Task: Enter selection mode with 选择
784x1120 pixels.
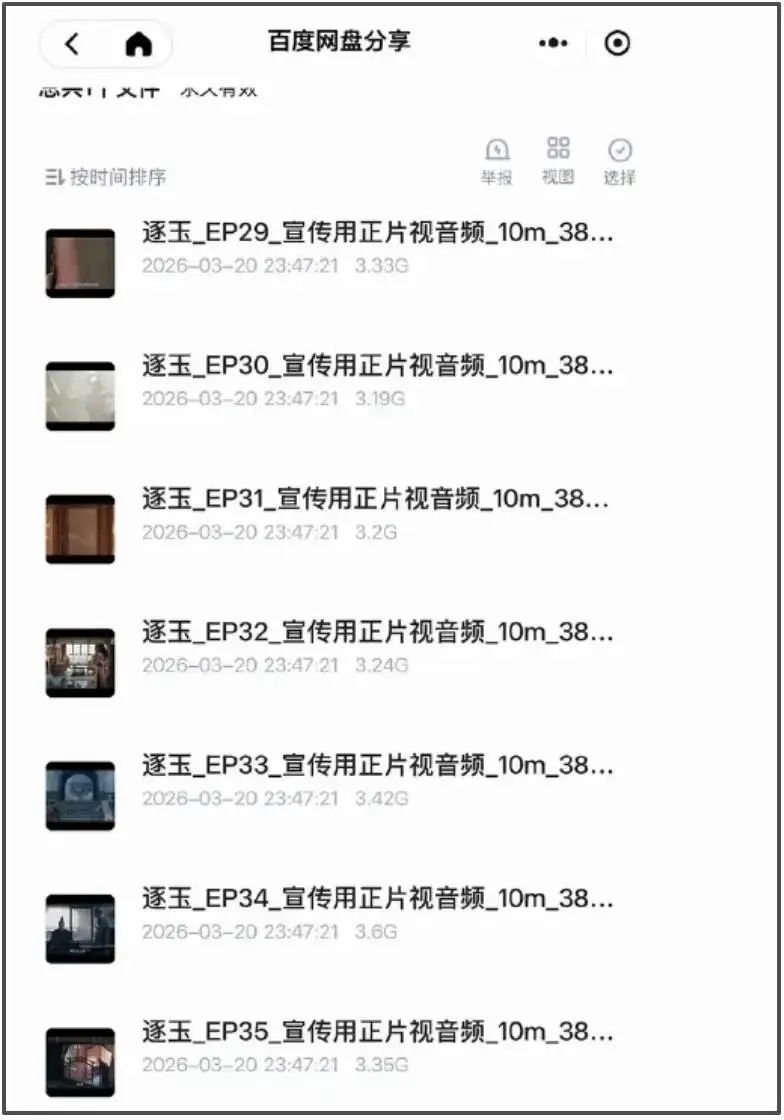Action: (x=620, y=162)
